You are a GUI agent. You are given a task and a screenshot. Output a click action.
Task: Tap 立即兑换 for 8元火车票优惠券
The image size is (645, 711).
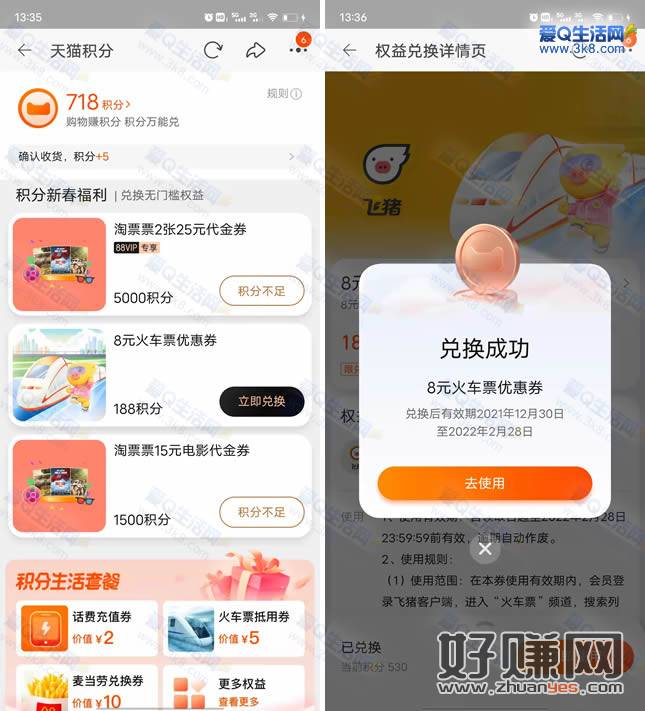coord(261,401)
